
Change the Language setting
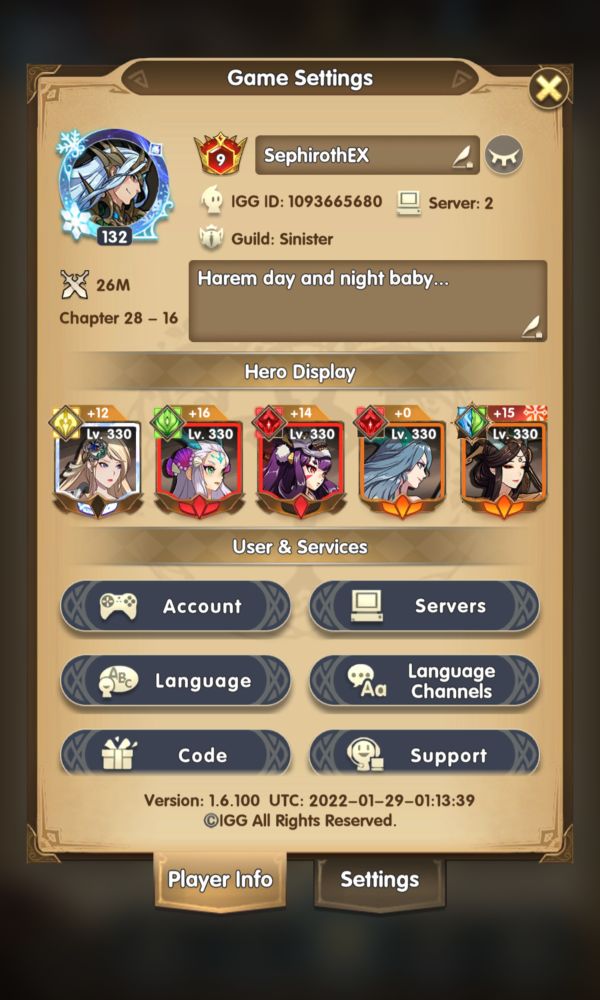click(176, 681)
